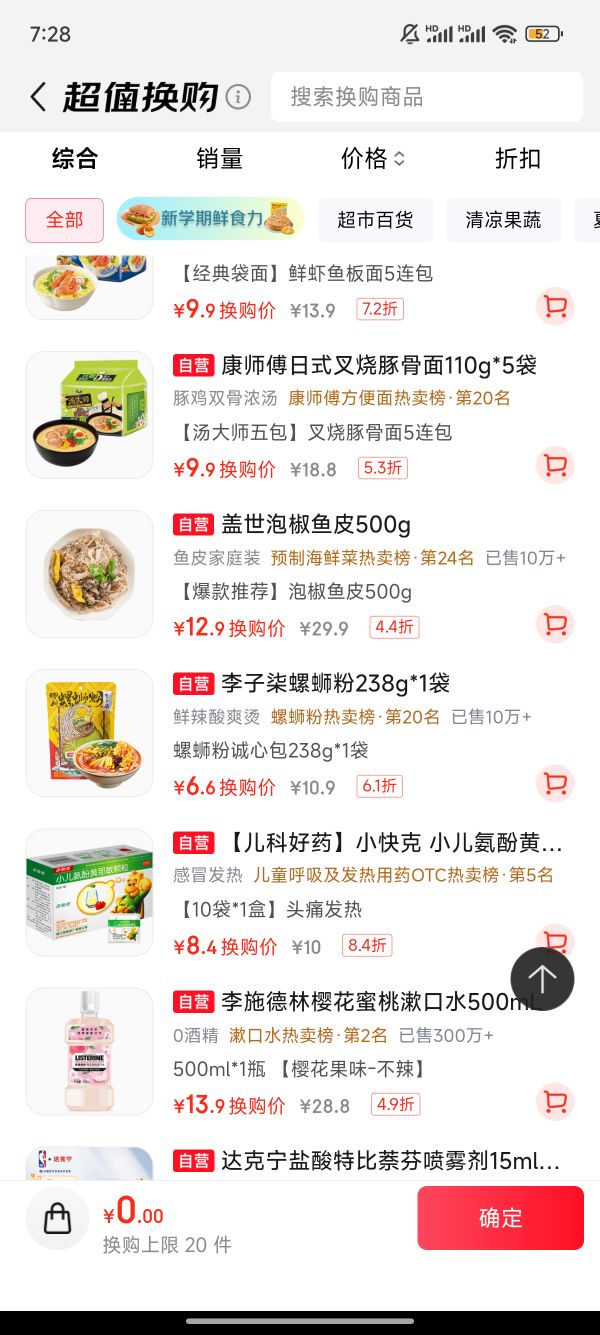Sort products by 价格
This screenshot has height=1335, width=600.
373,158
